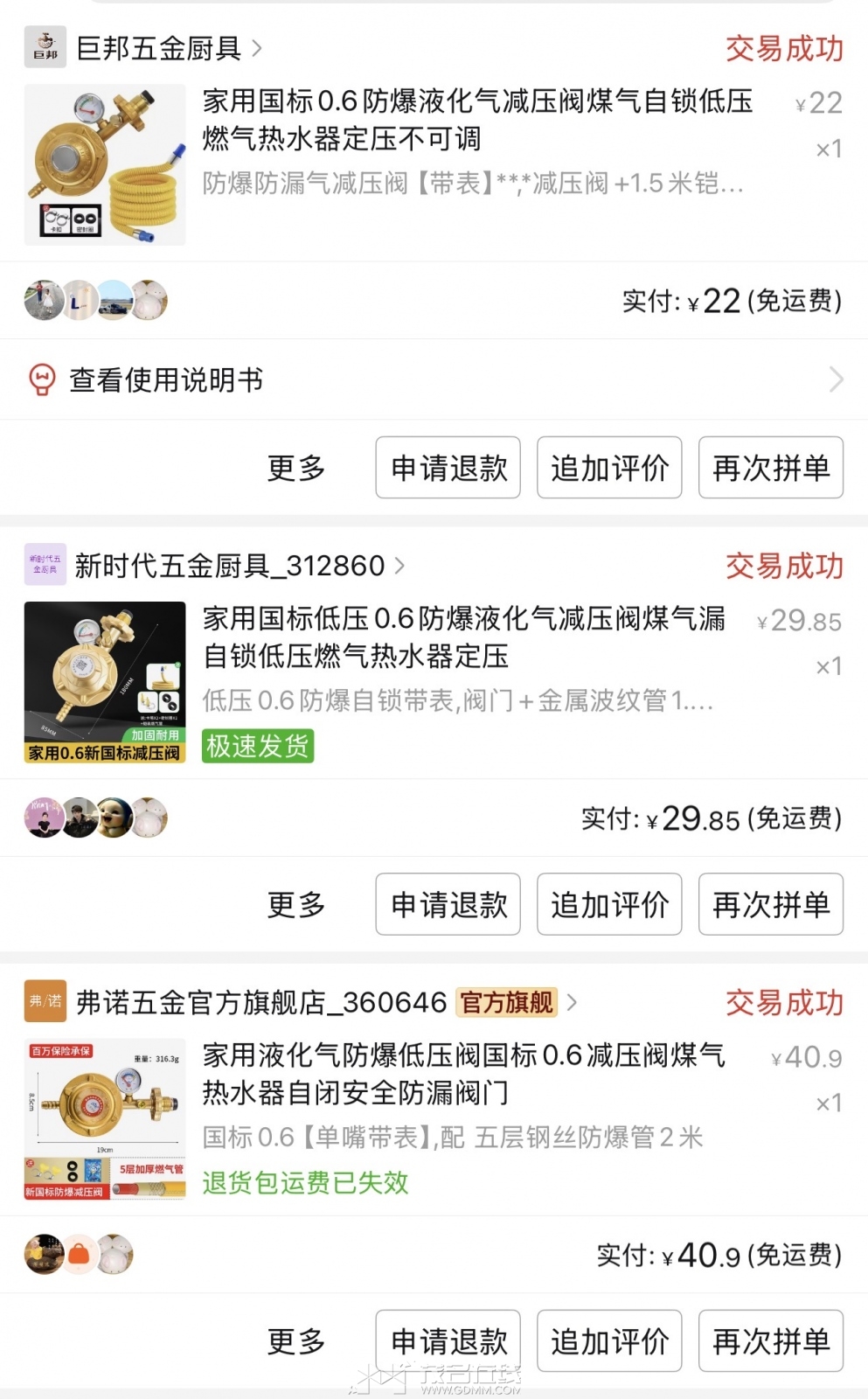The width and height of the screenshot is (868, 1399).
Task: Open the ¥40.9 低压阀 product card
Action: (434, 1119)
